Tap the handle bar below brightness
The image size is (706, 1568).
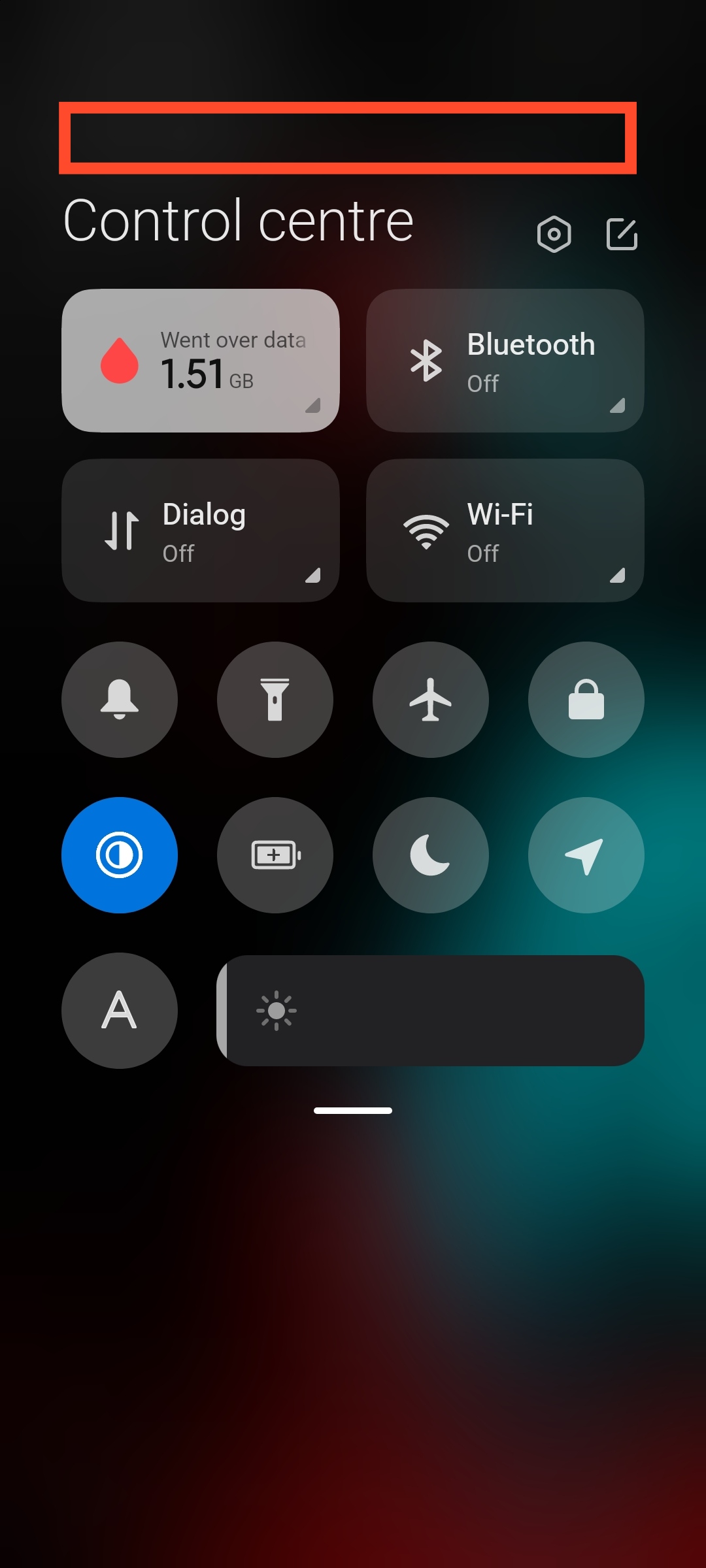pos(353,1111)
